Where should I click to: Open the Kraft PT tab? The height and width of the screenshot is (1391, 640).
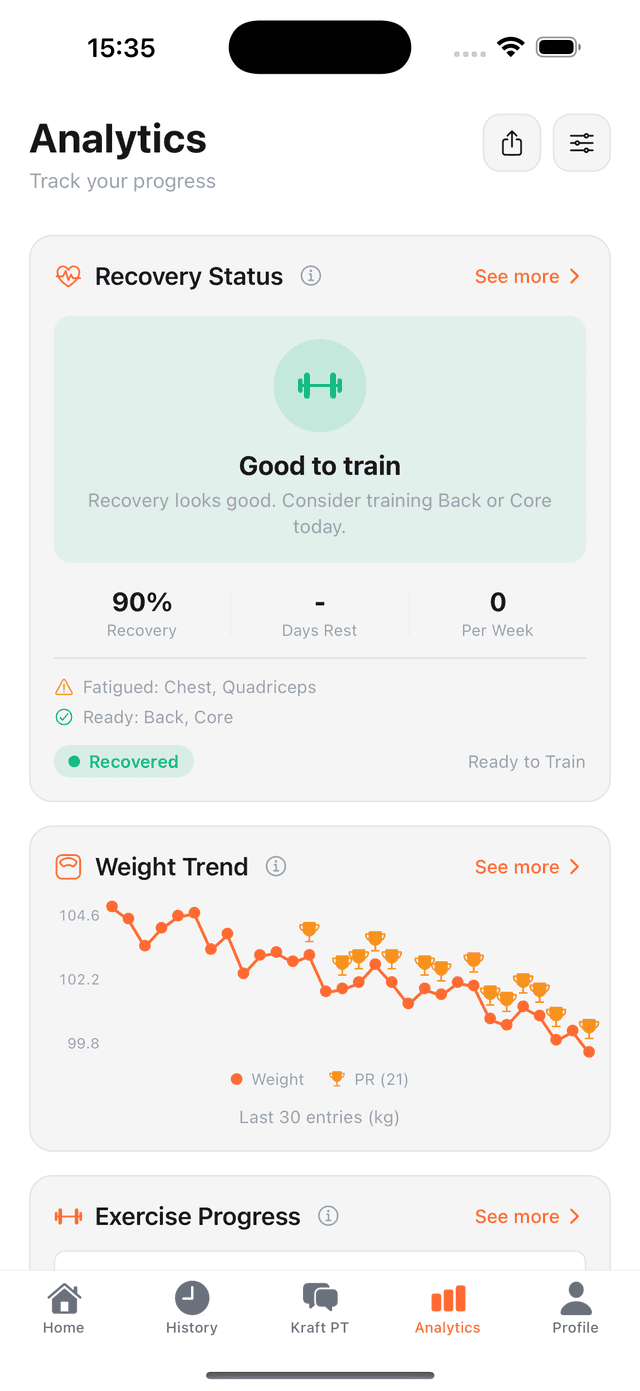coord(320,1309)
